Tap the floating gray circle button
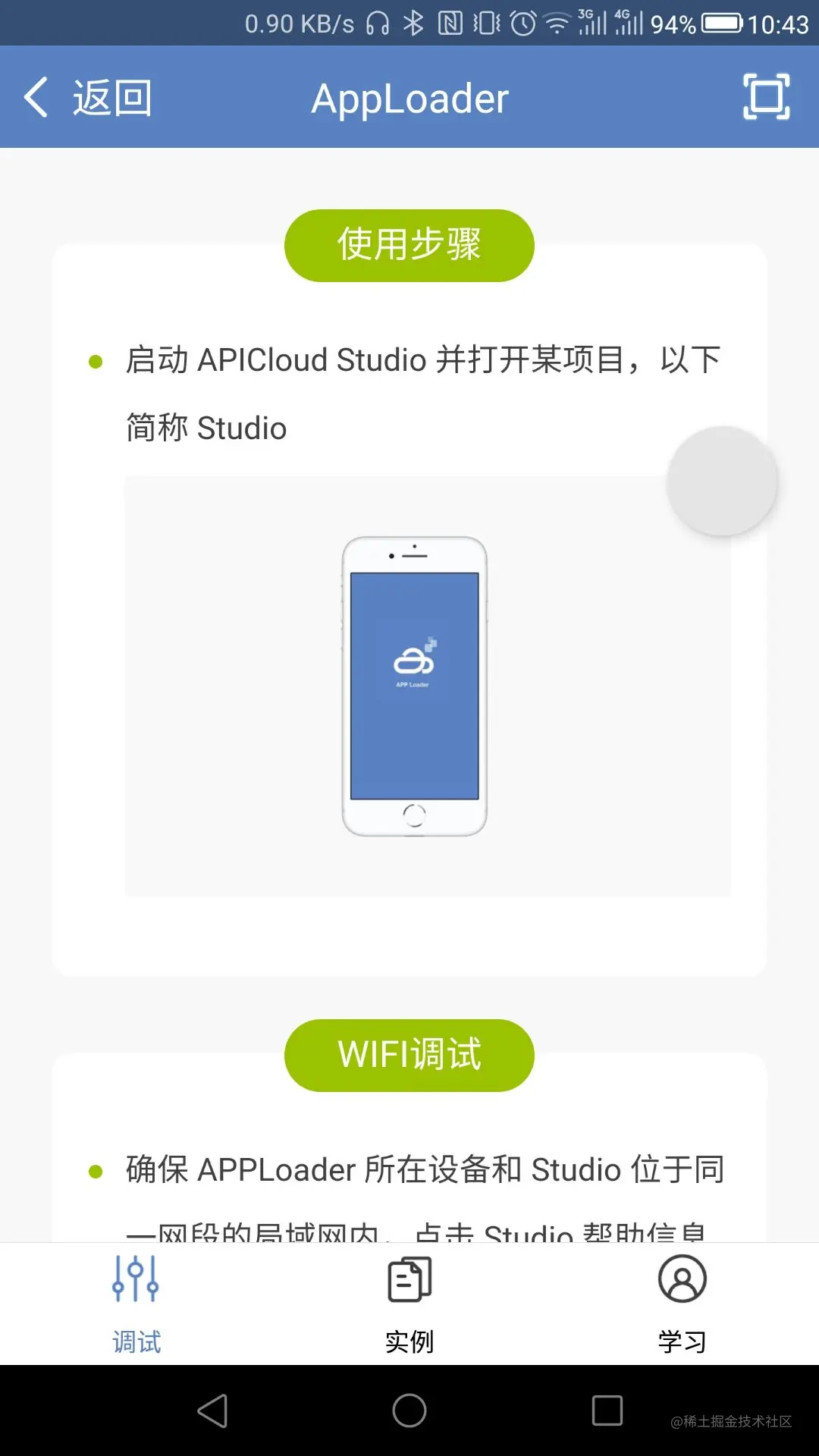The image size is (819, 1456). click(x=722, y=482)
